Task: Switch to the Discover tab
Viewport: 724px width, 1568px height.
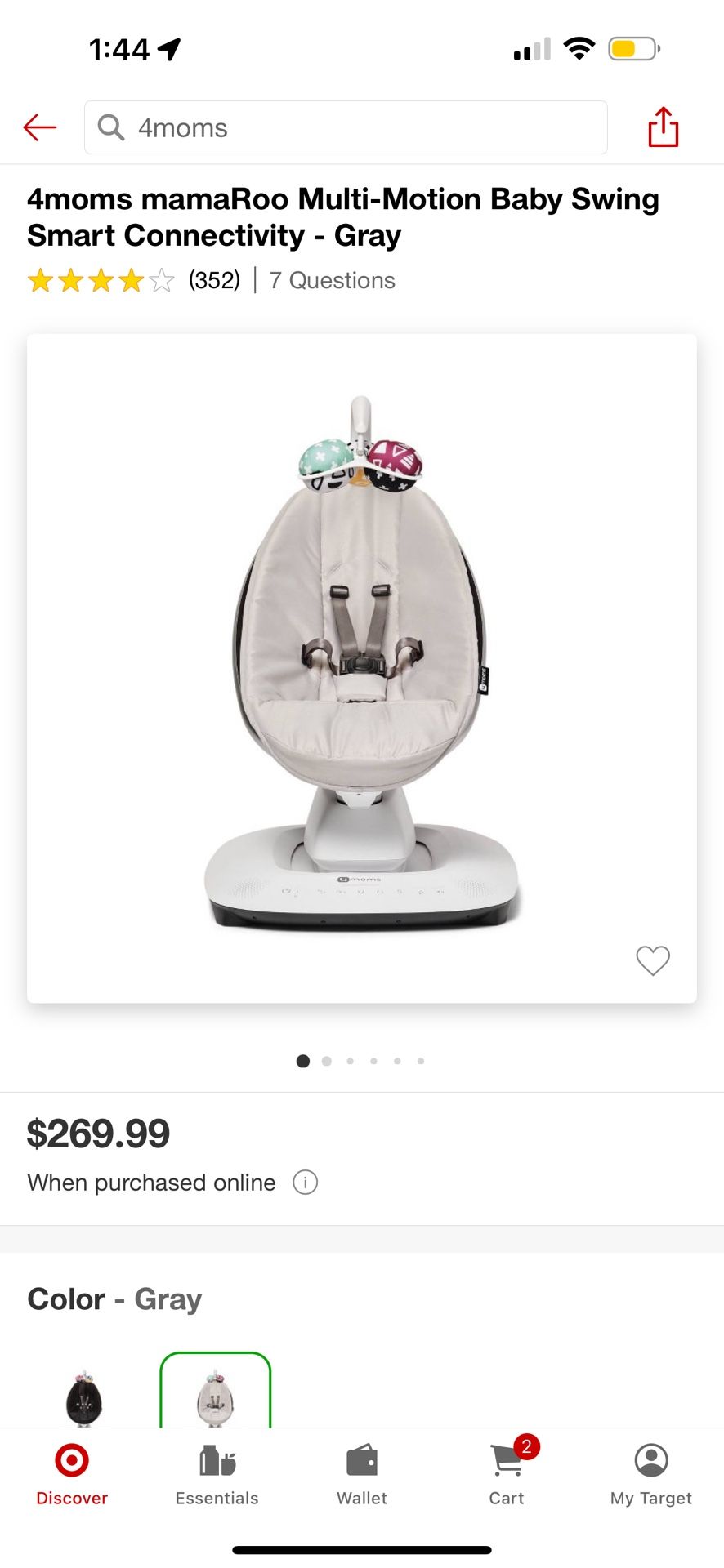Action: (x=72, y=1475)
